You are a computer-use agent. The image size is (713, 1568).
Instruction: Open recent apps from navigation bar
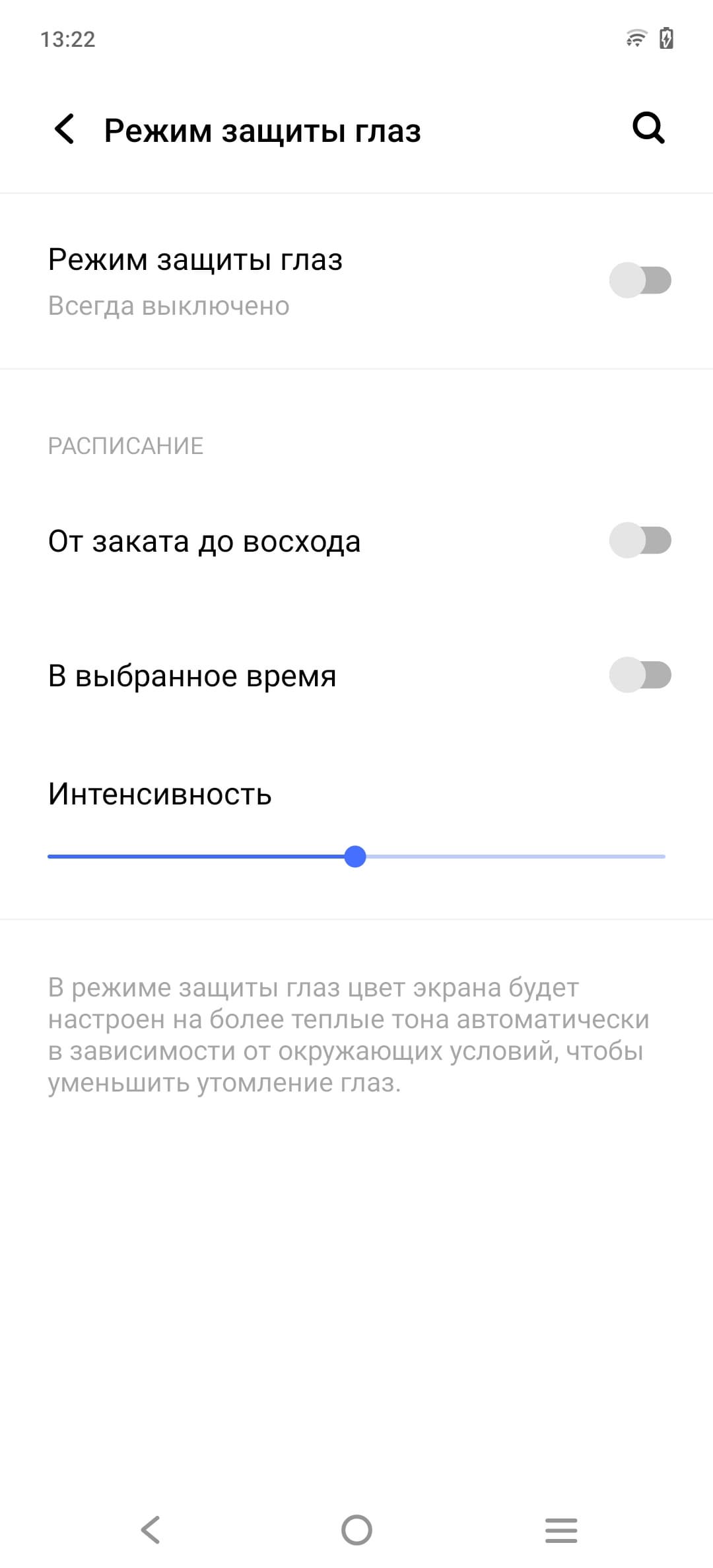point(561,1530)
